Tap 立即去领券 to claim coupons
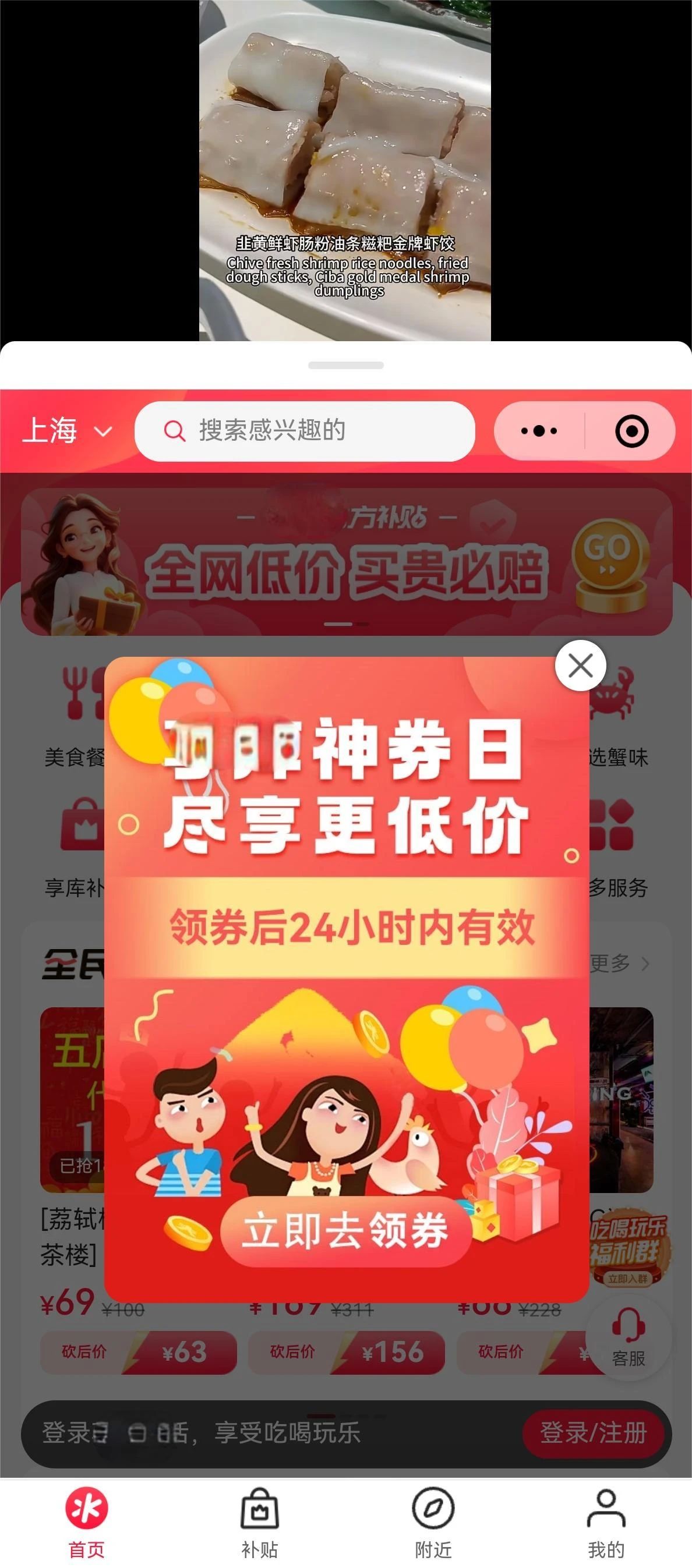The width and height of the screenshot is (692, 1568). (x=345, y=1231)
